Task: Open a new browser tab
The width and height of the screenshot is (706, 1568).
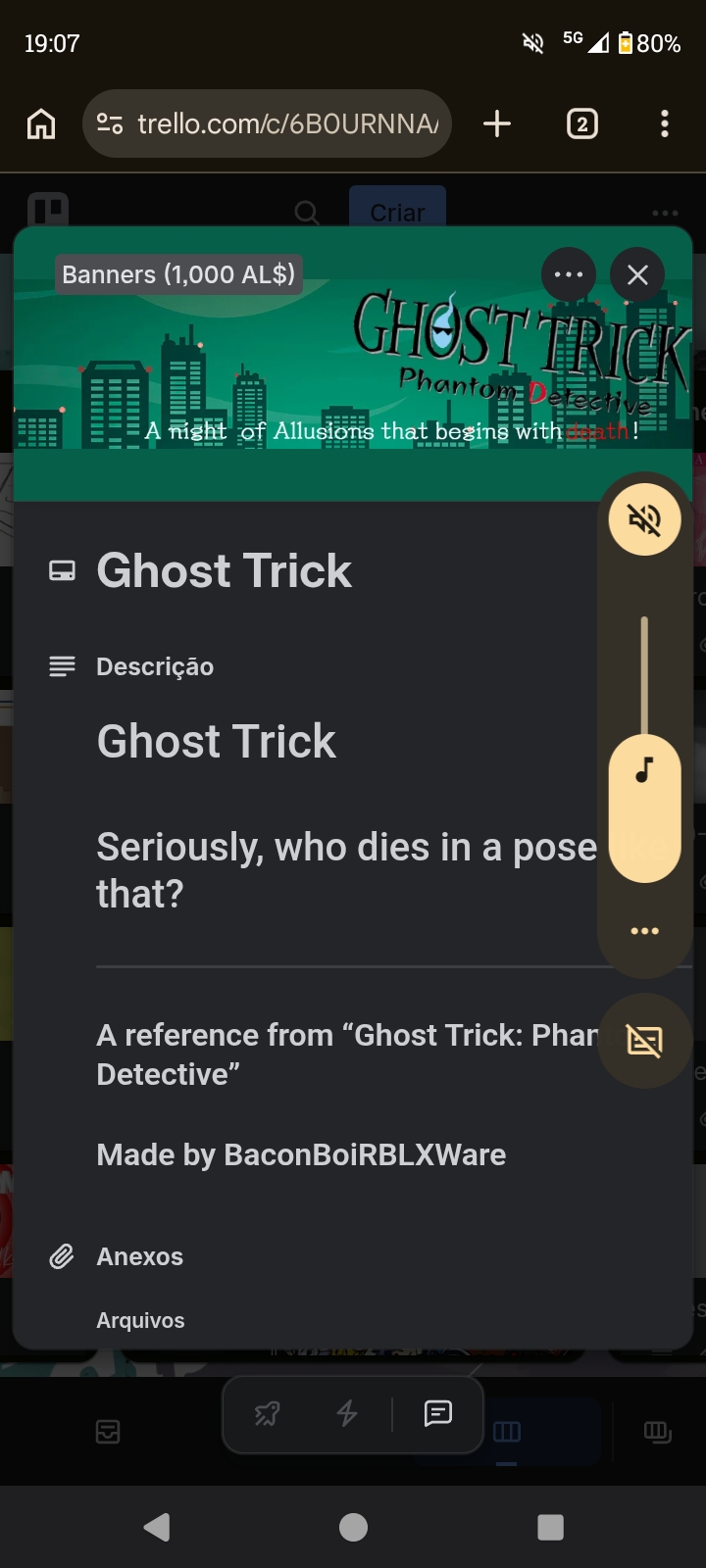Action: (497, 123)
